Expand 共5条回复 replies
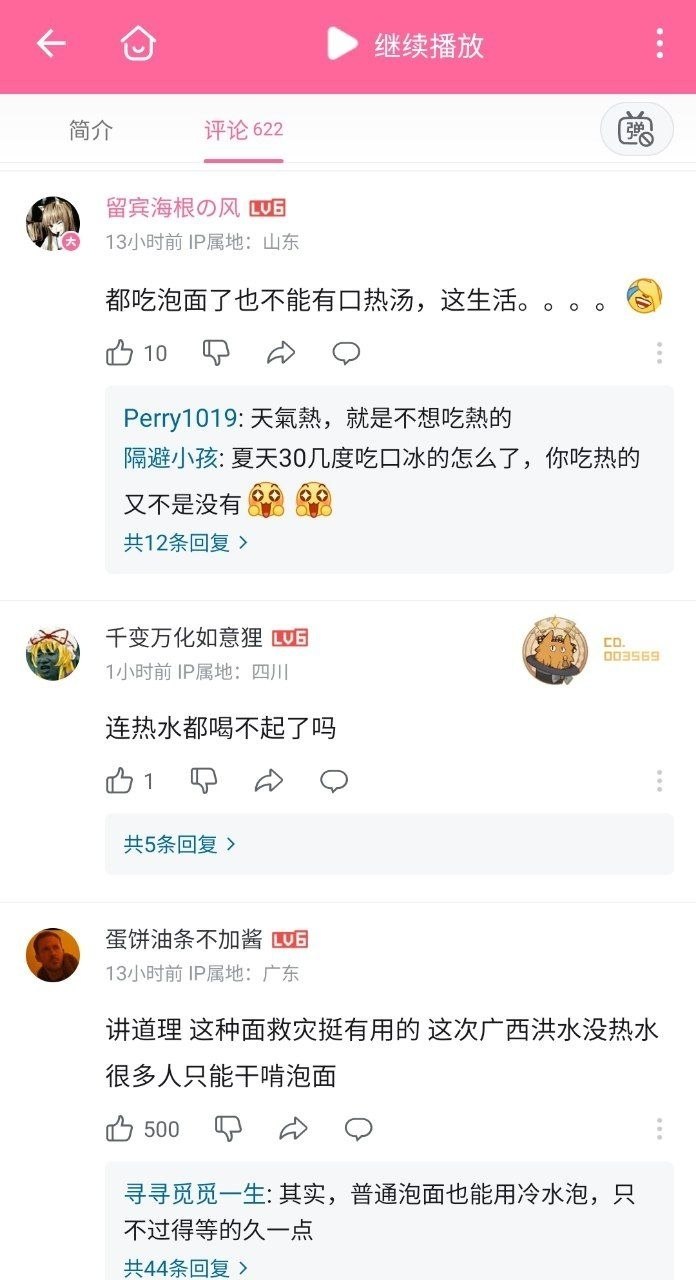Screen dimensions: 696x1280 coord(180,844)
